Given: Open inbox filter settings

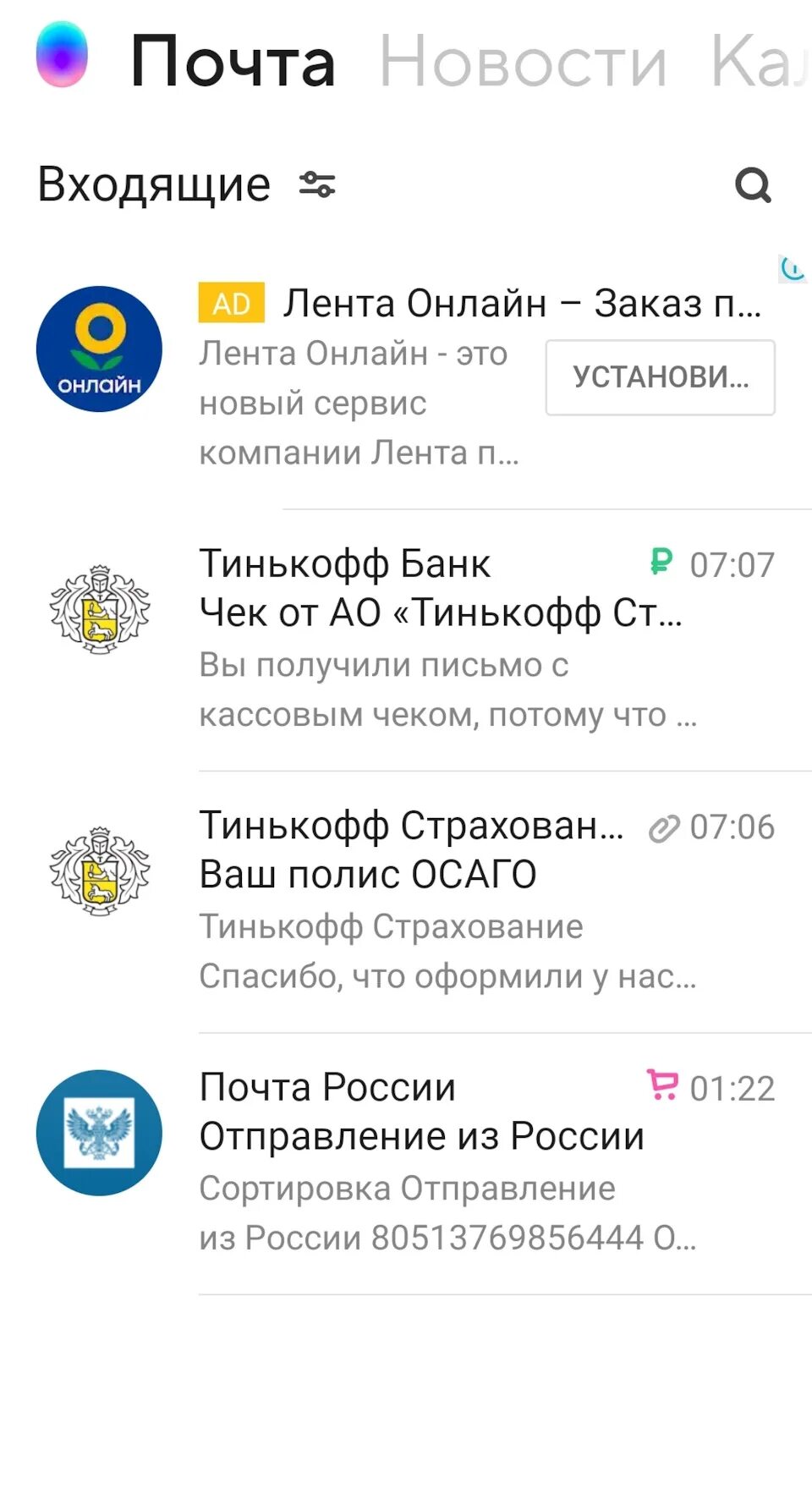Looking at the screenshot, I should [x=317, y=184].
